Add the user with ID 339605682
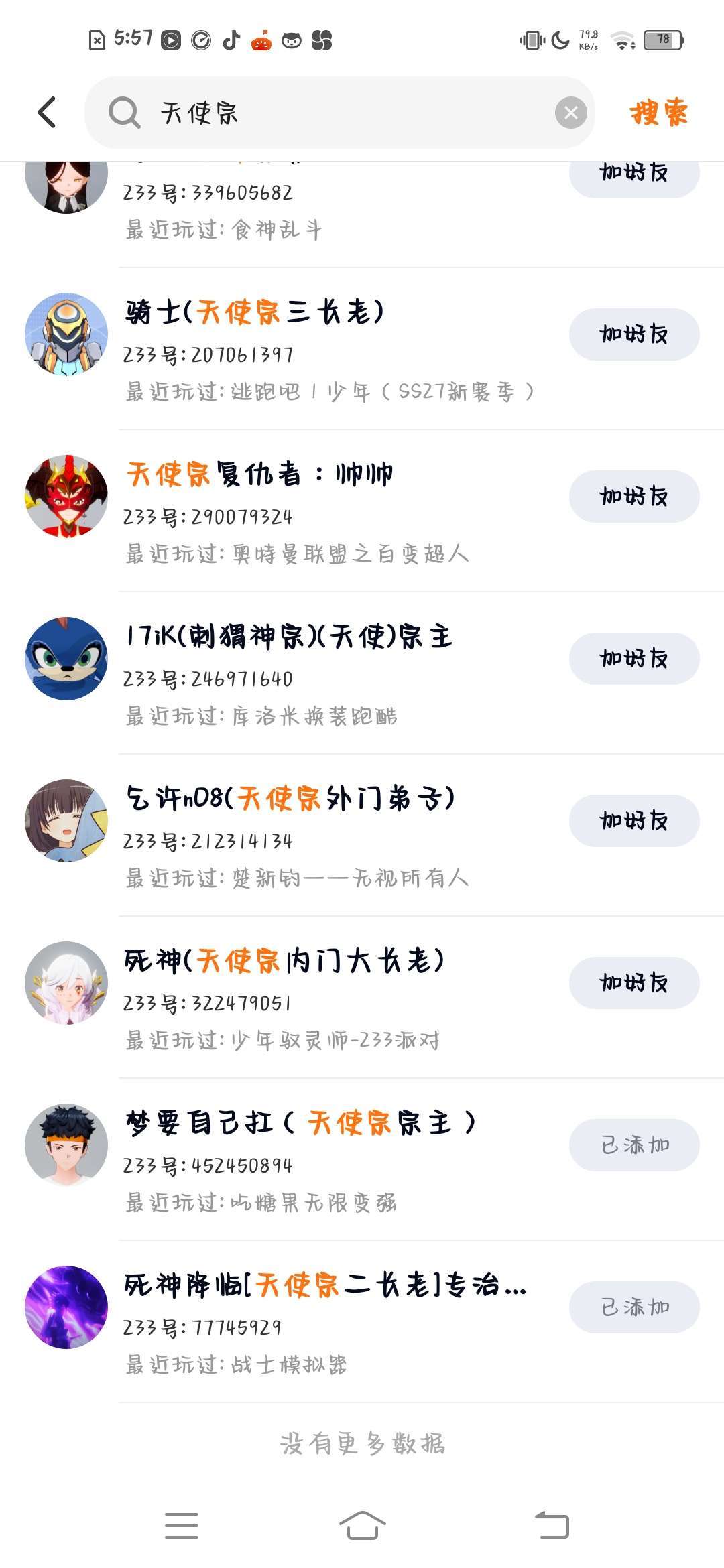This screenshot has width=724, height=1568. pyautogui.click(x=633, y=174)
